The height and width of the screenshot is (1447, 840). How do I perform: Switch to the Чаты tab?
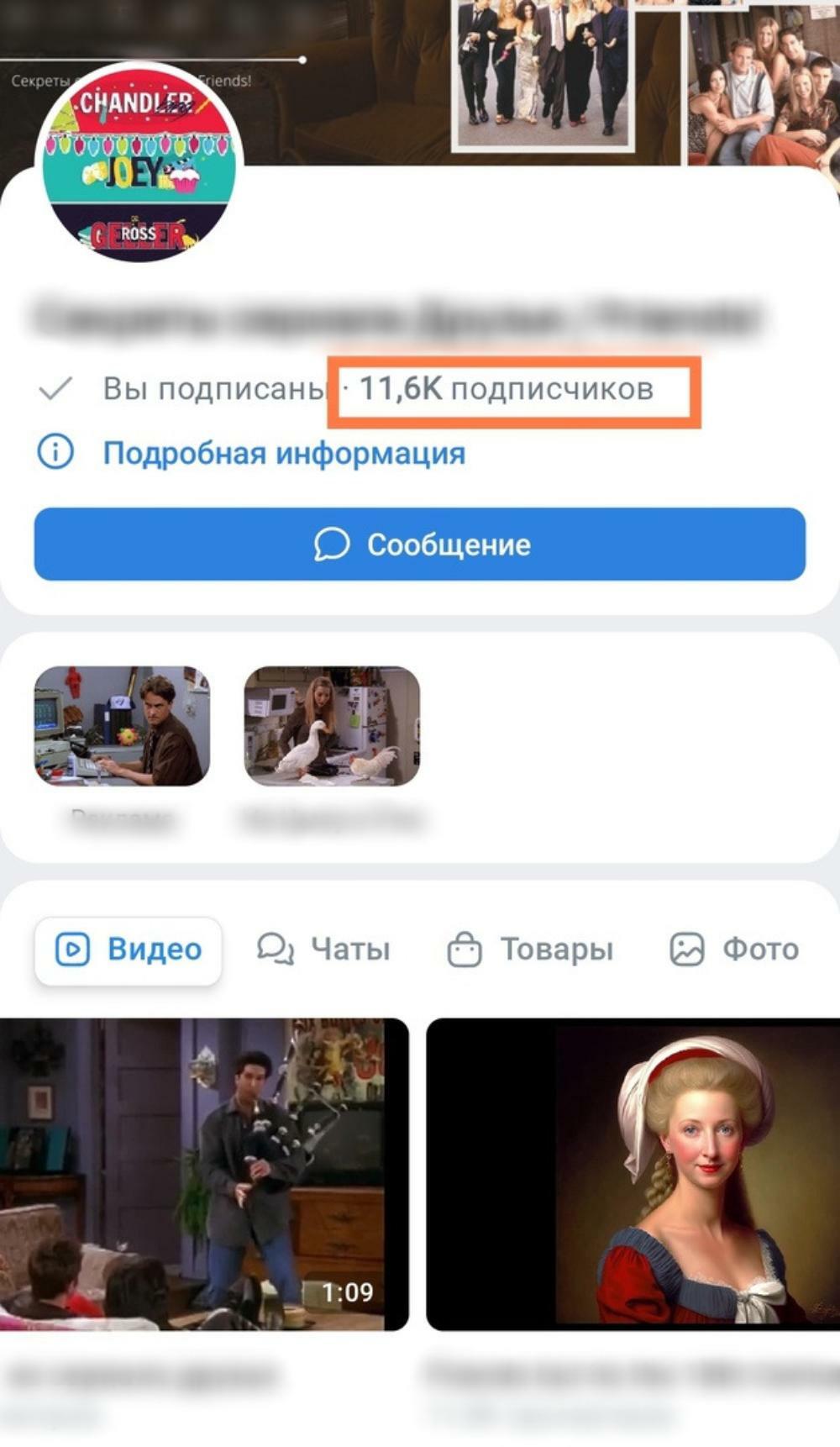pos(323,950)
